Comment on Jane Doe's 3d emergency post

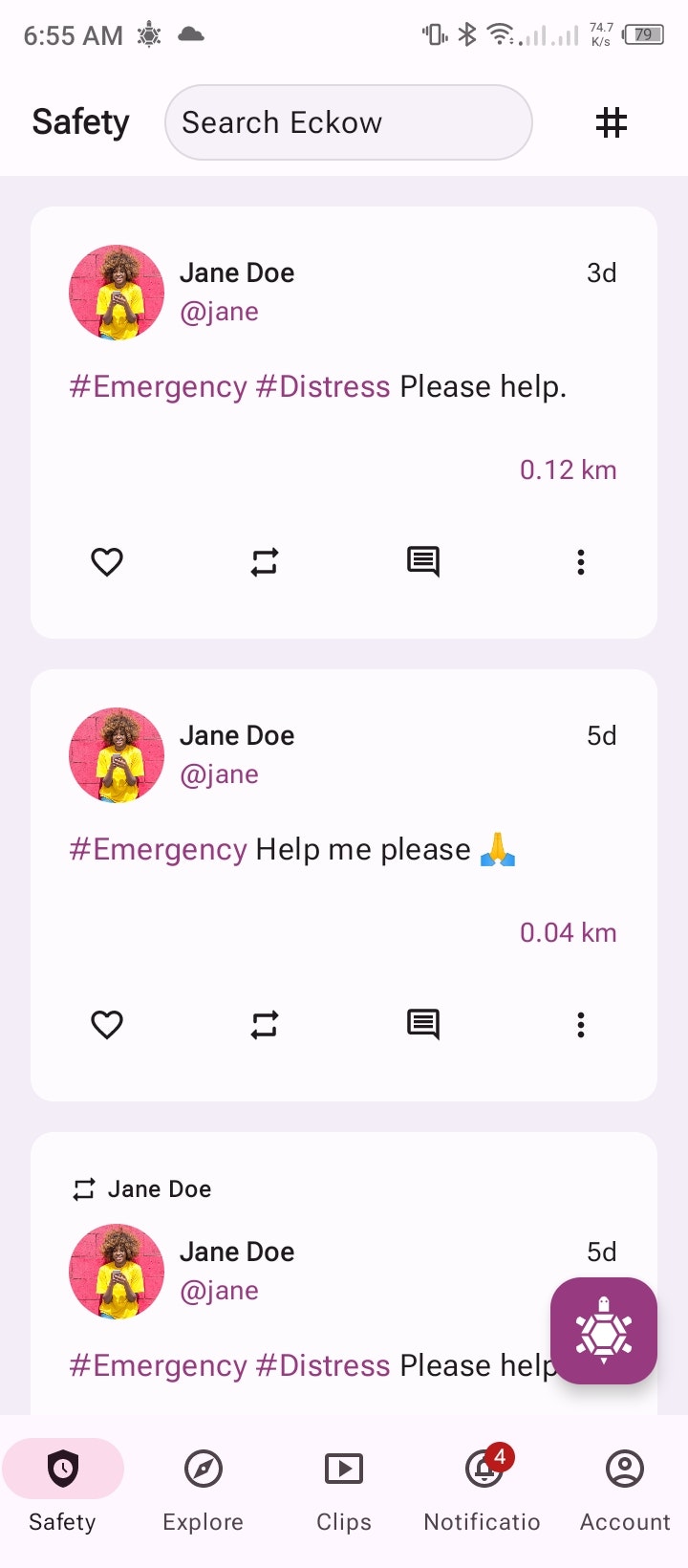pos(422,561)
